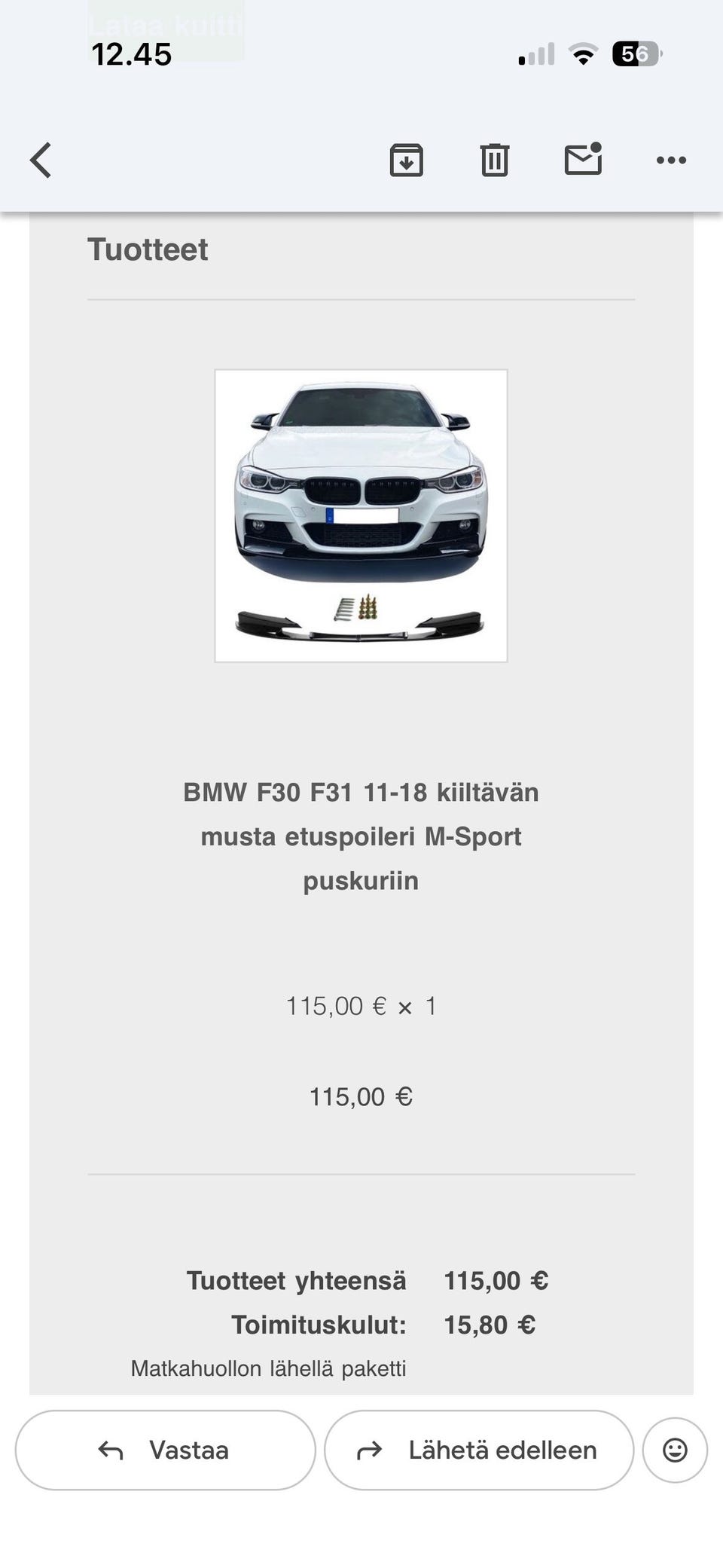Mark the email as unread
Screen dimensions: 723x1568
pyautogui.click(x=584, y=158)
